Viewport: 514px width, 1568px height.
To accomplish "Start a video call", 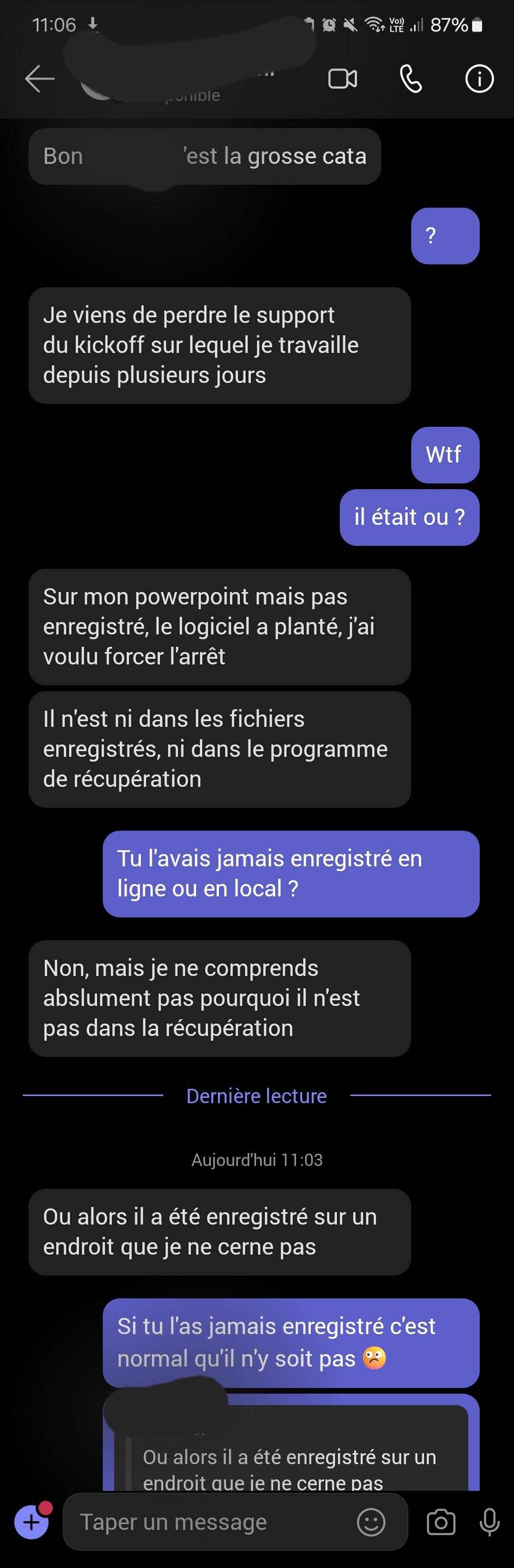I will 343,79.
